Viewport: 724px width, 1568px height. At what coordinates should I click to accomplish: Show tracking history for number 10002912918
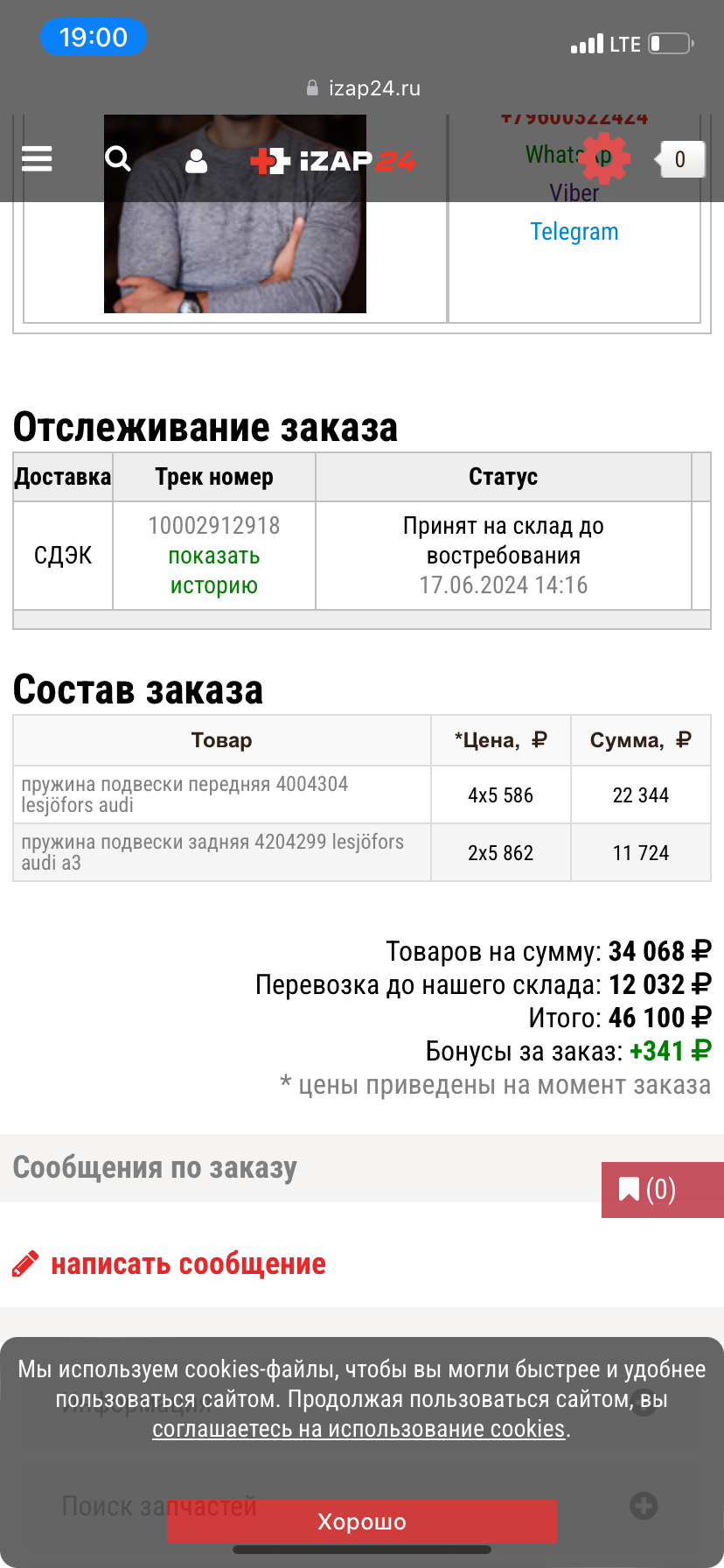click(x=214, y=570)
